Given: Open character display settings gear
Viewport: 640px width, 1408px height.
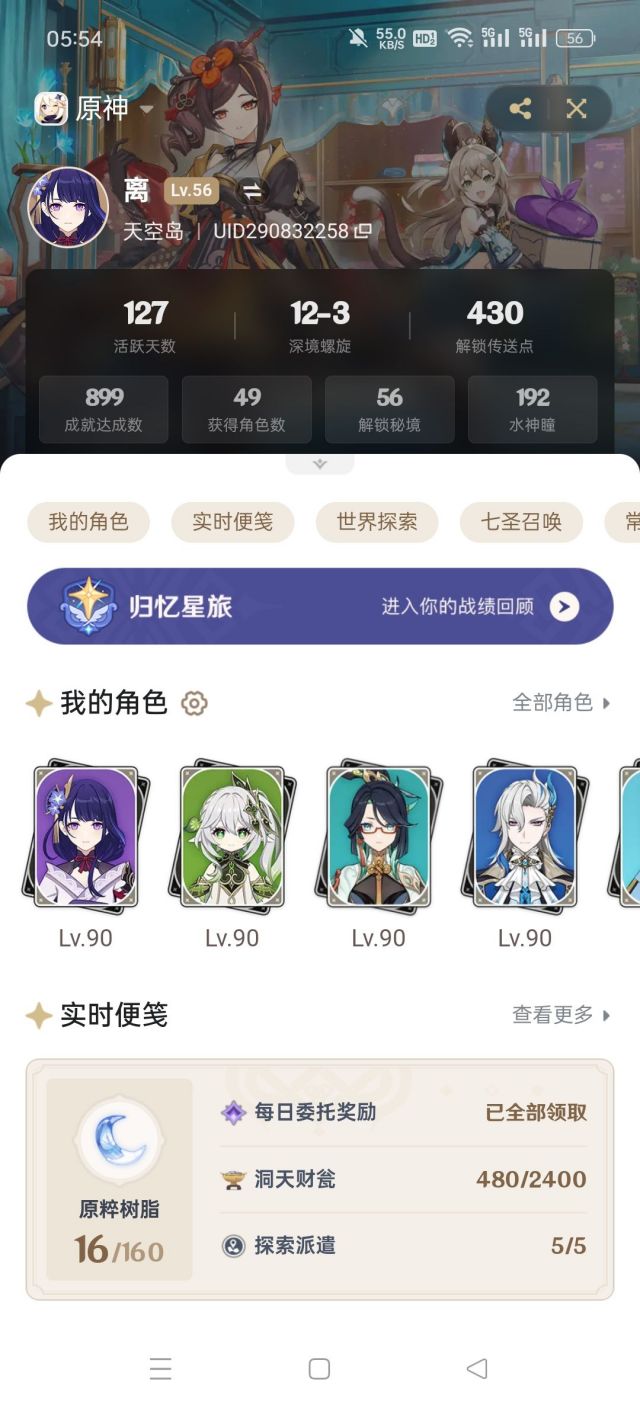Looking at the screenshot, I should point(194,703).
